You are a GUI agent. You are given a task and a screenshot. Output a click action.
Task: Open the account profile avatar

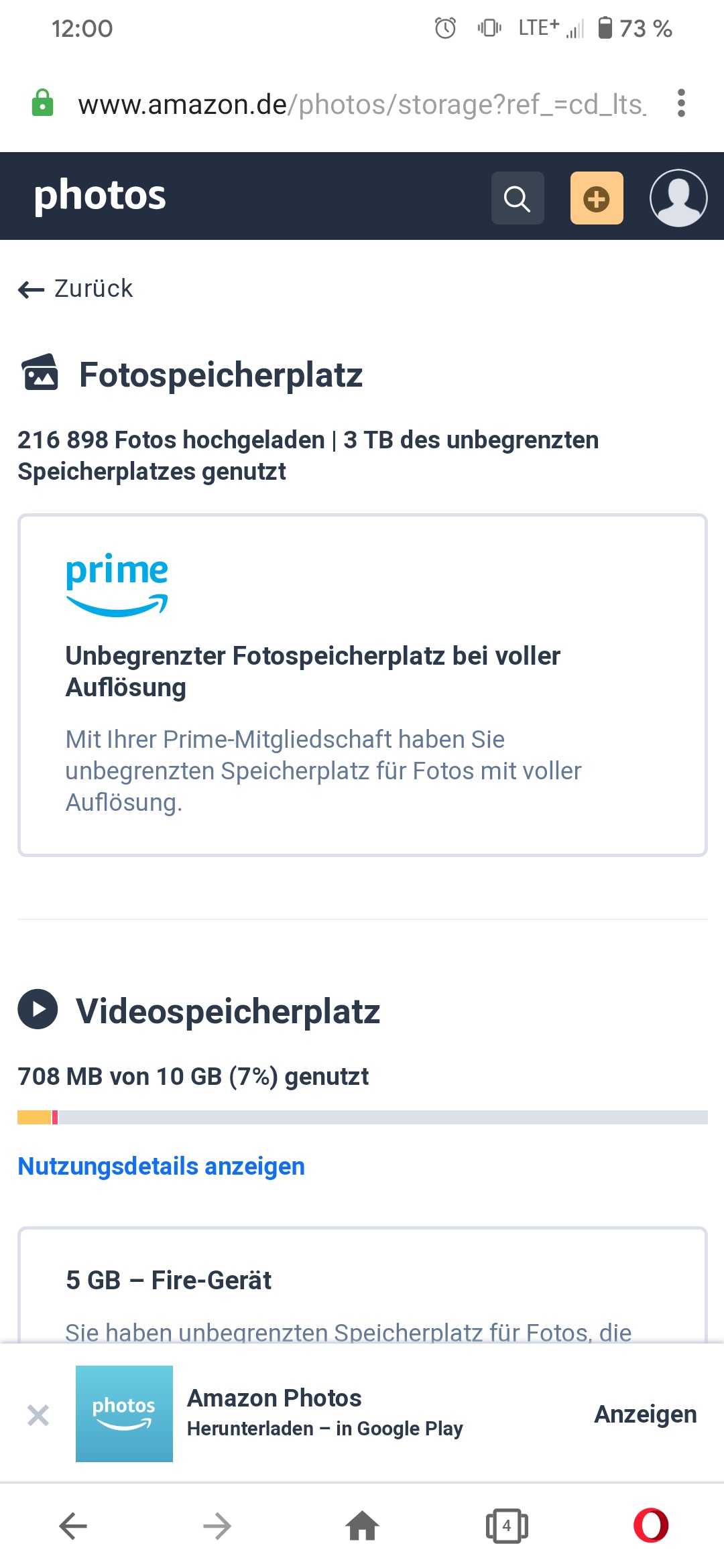point(678,198)
